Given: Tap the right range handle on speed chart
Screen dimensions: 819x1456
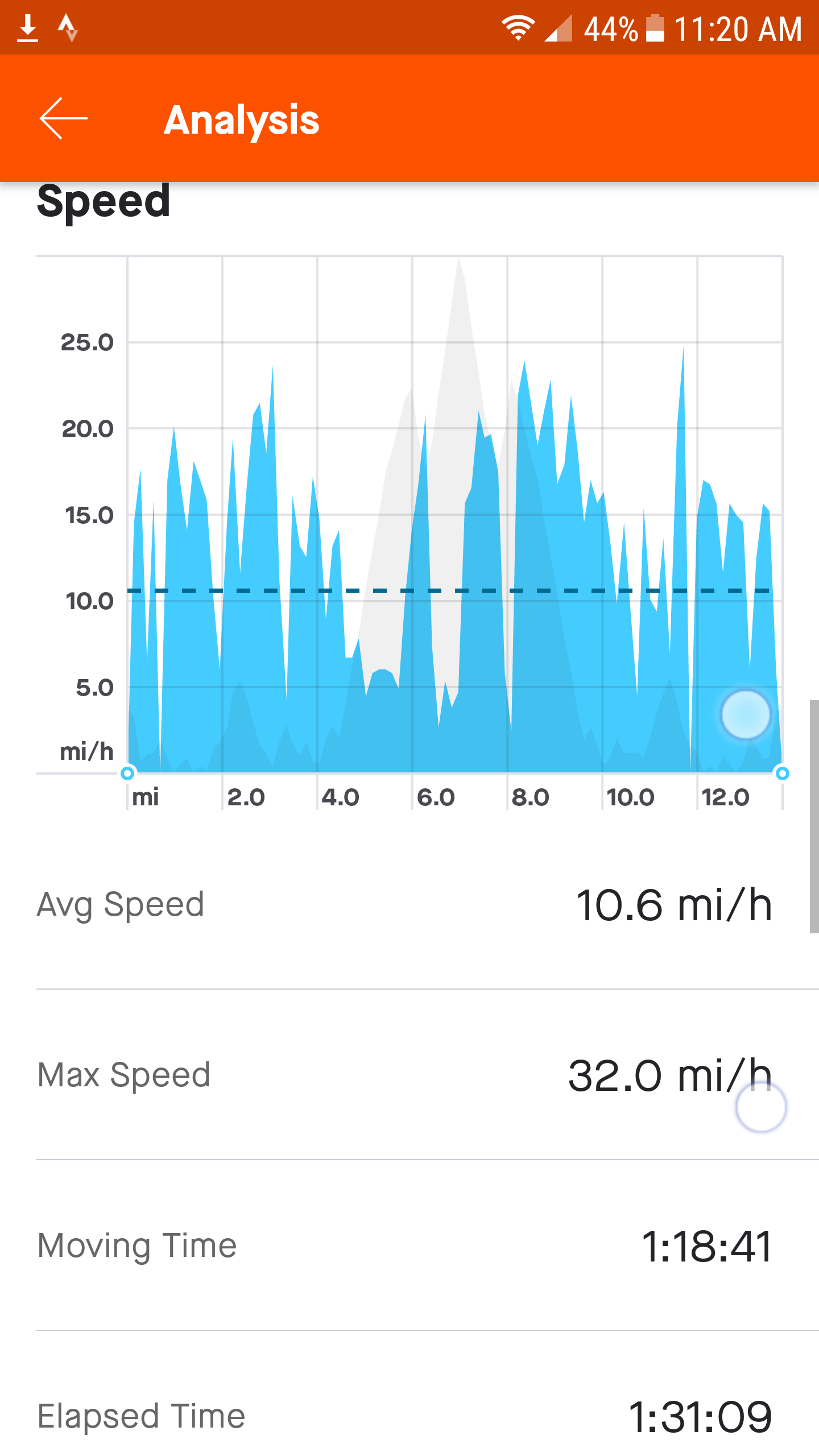Looking at the screenshot, I should click(783, 773).
